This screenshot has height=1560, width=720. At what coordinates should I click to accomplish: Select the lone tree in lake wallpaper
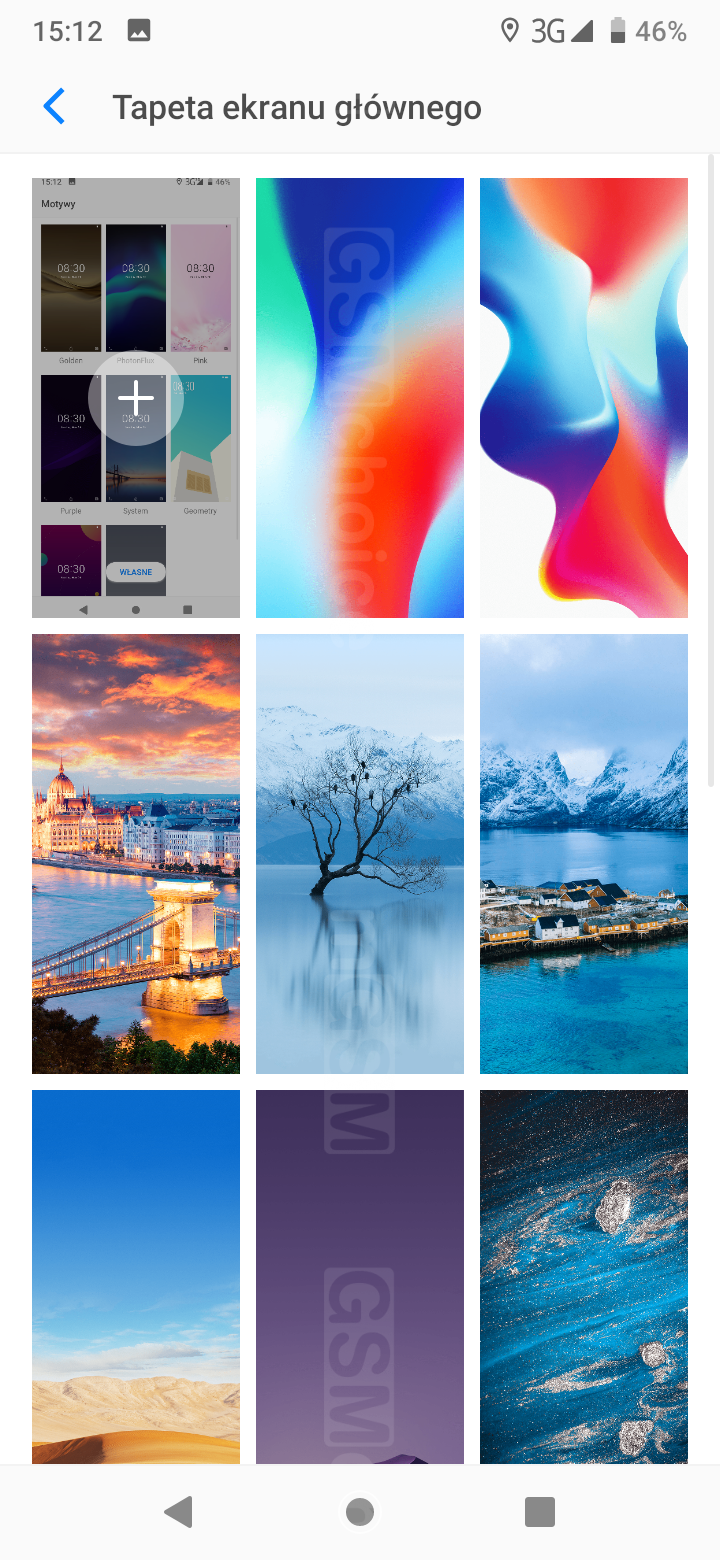tap(360, 853)
